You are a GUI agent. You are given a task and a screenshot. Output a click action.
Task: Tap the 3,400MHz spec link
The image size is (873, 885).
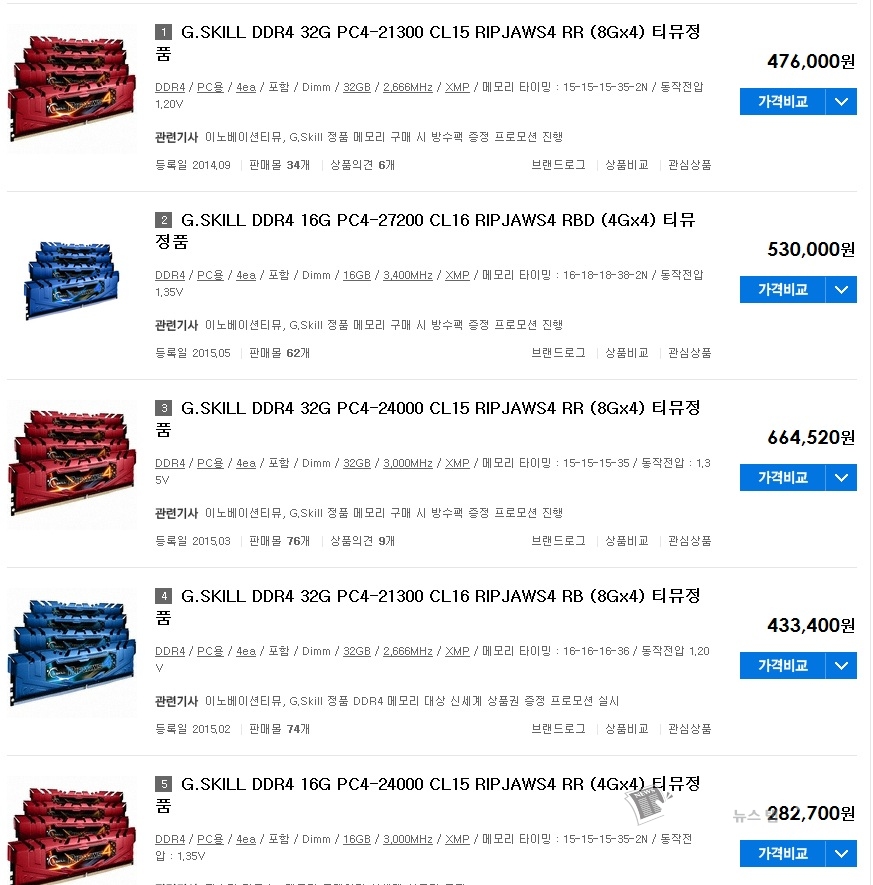(x=408, y=275)
